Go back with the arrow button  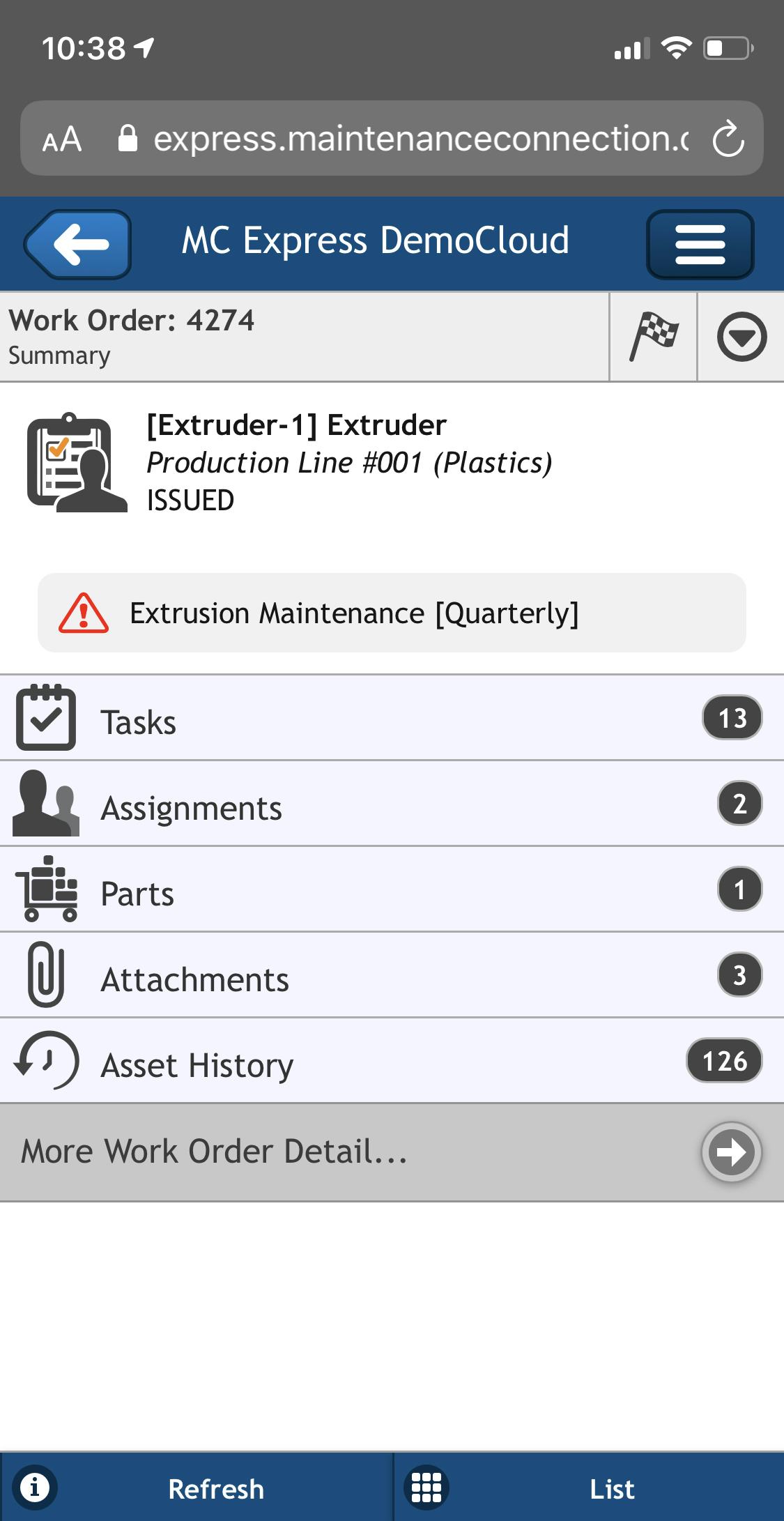point(78,245)
